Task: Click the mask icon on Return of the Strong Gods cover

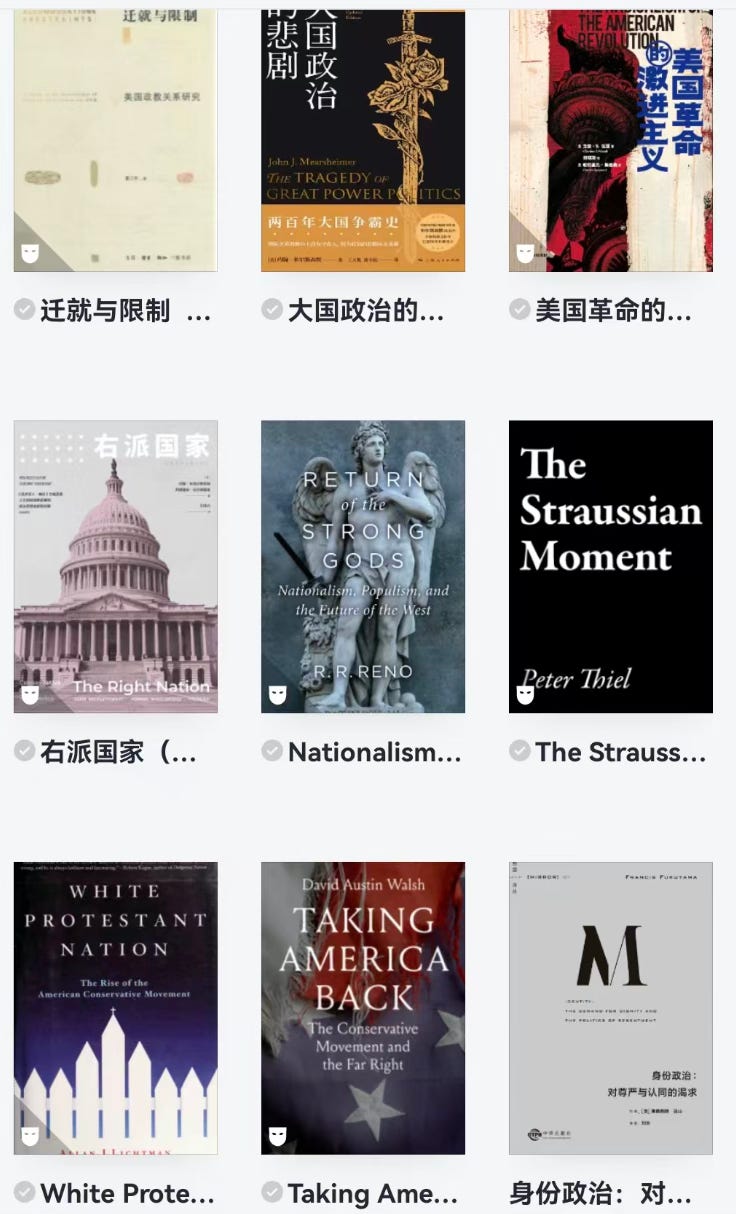Action: coord(277,694)
